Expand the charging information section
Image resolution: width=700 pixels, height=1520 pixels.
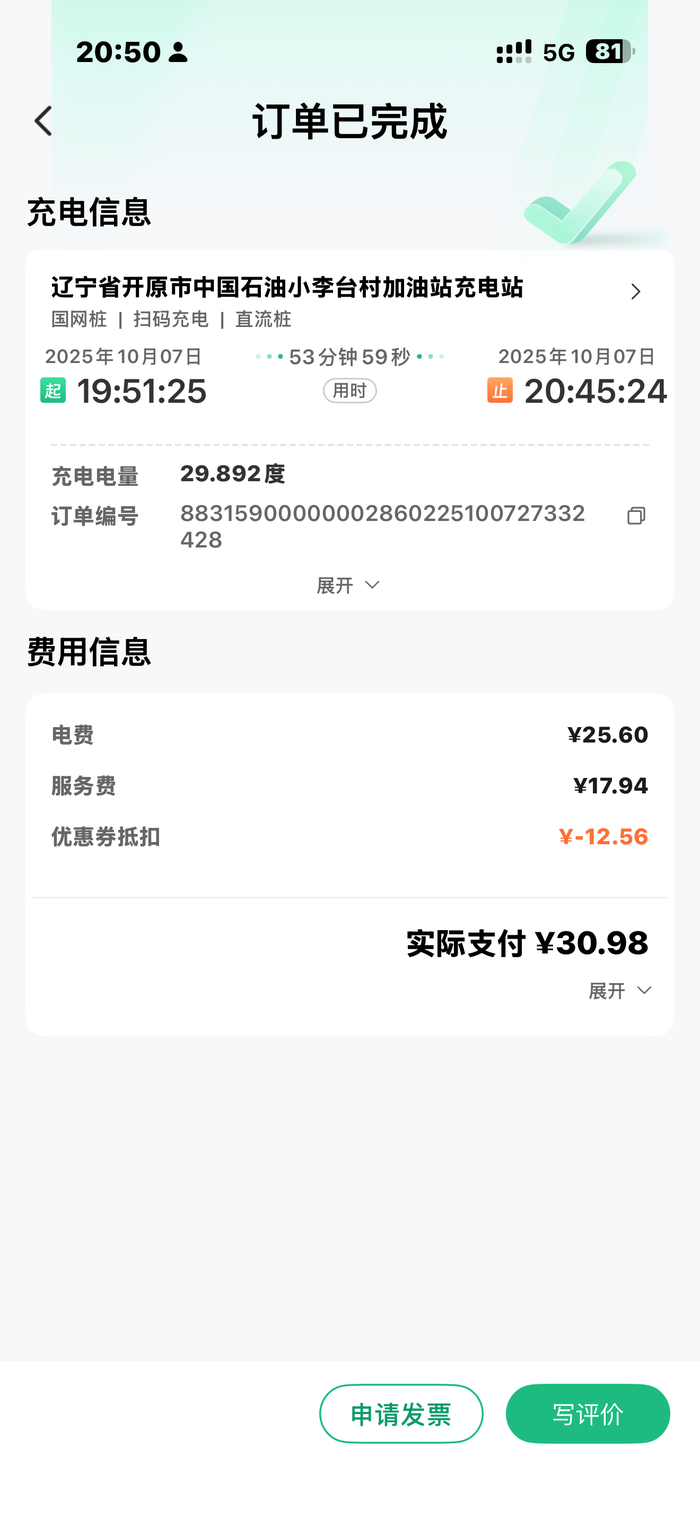pyautogui.click(x=348, y=586)
